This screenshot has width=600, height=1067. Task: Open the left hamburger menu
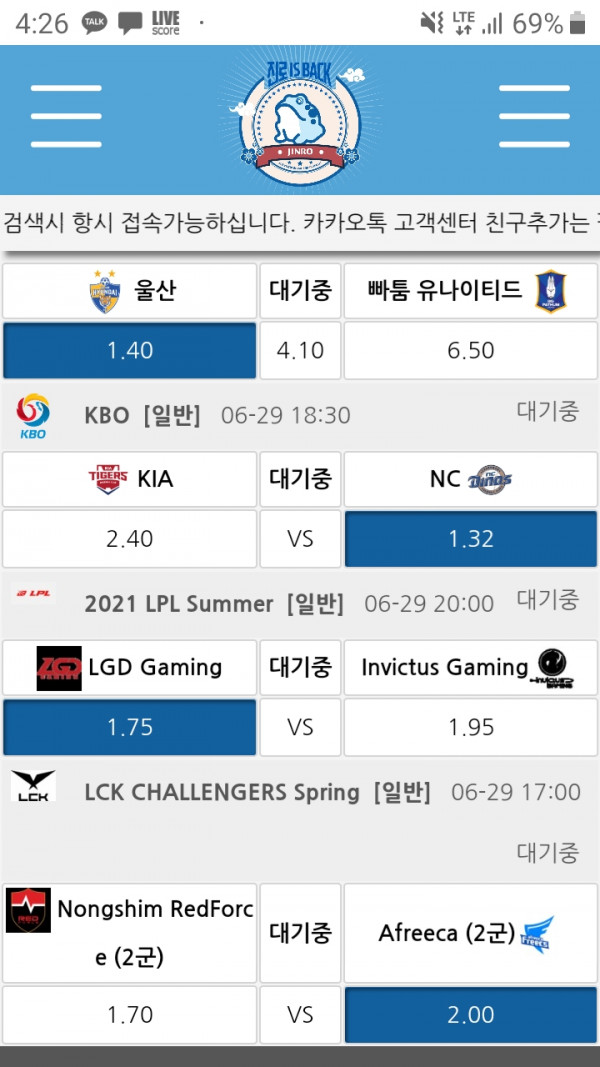tap(66, 117)
